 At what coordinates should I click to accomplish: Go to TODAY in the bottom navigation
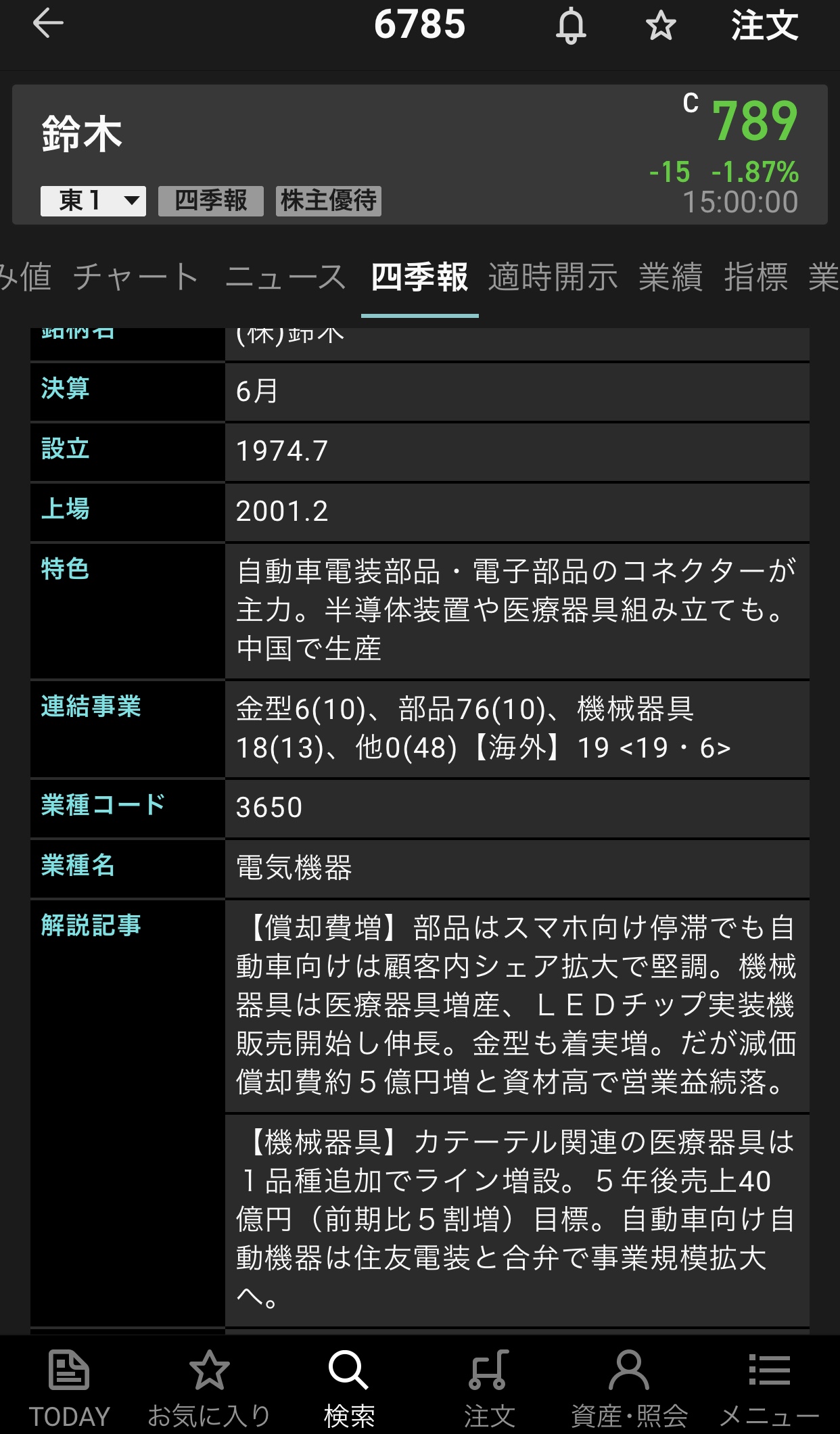click(69, 1388)
